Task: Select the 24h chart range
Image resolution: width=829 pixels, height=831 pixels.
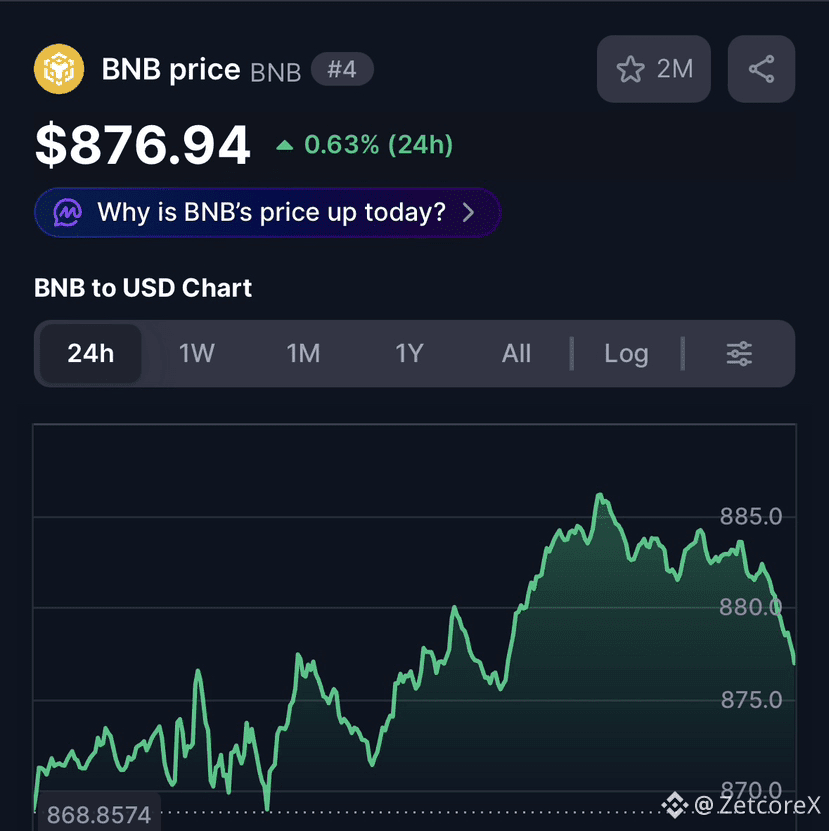Action: point(90,353)
